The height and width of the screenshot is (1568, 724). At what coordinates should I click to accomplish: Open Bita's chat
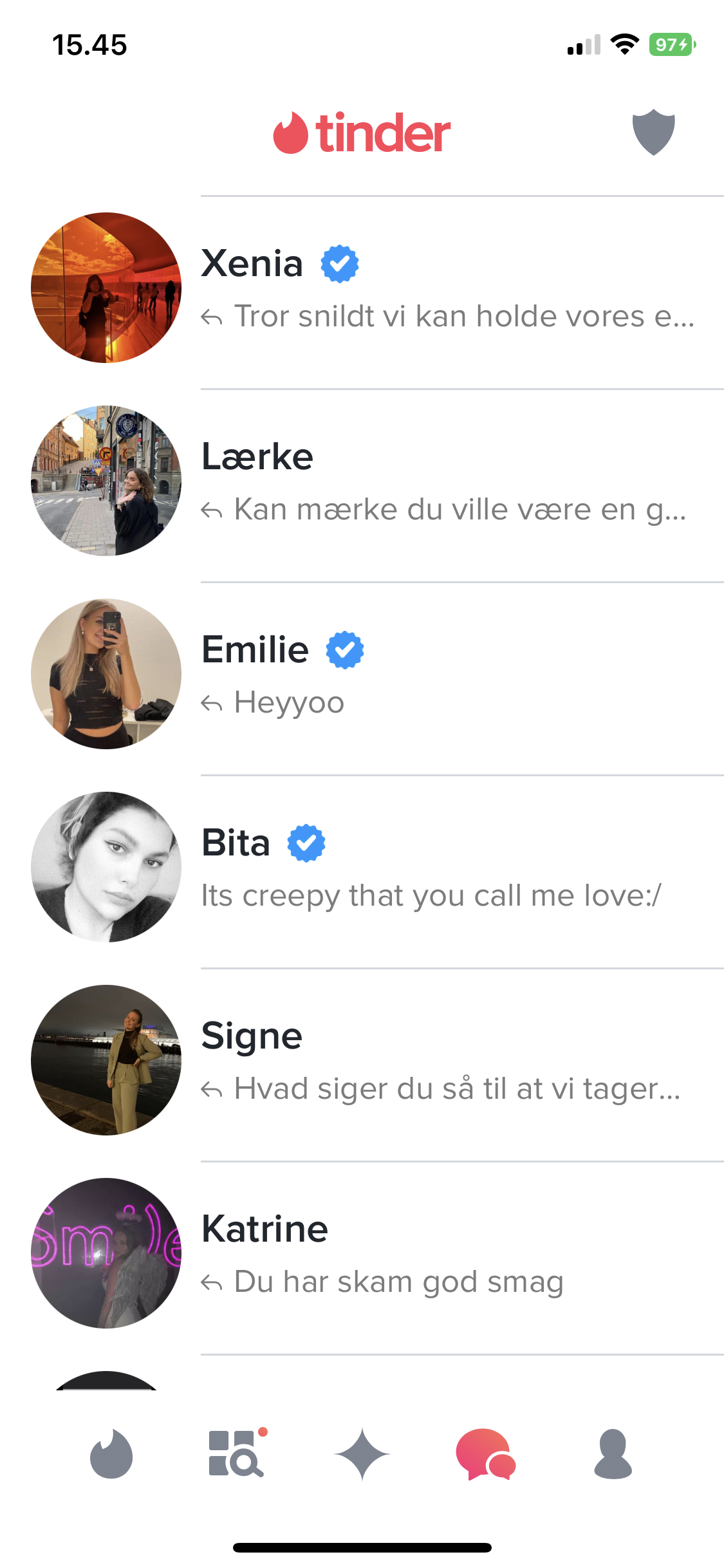pyautogui.click(x=412, y=869)
